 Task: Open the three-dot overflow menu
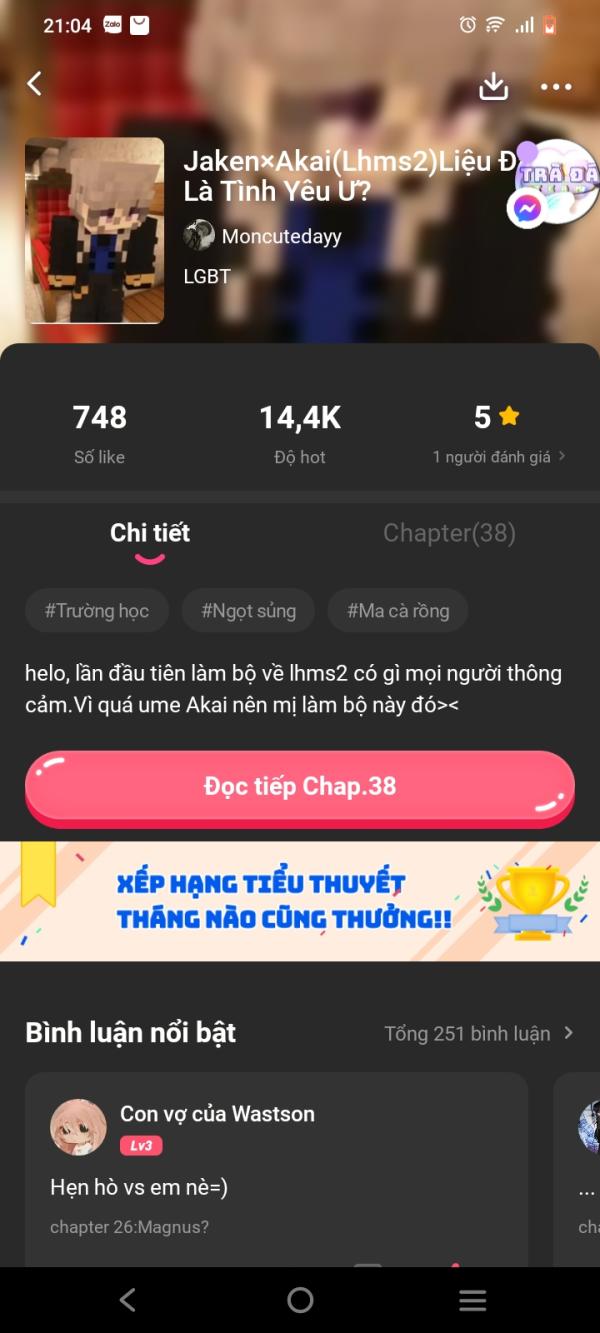[x=556, y=87]
